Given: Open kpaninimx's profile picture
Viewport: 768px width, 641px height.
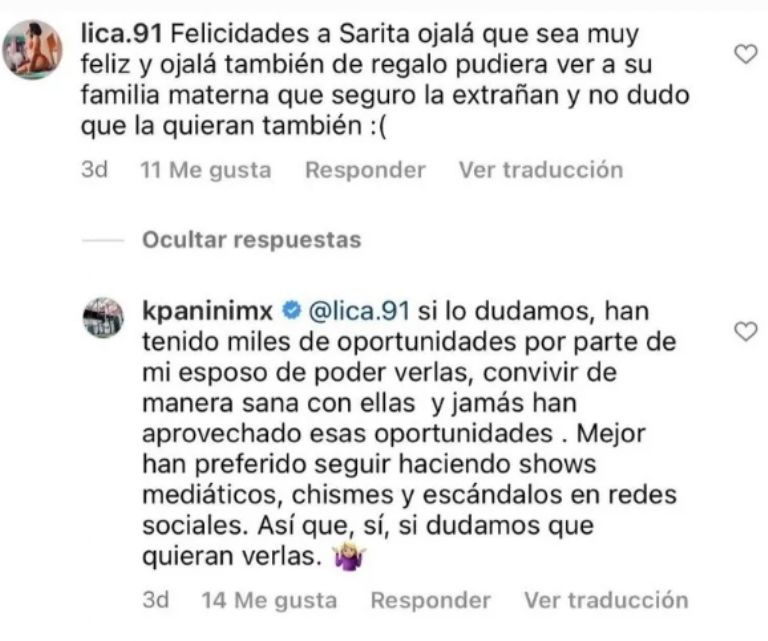Looking at the screenshot, I should coord(103,317).
